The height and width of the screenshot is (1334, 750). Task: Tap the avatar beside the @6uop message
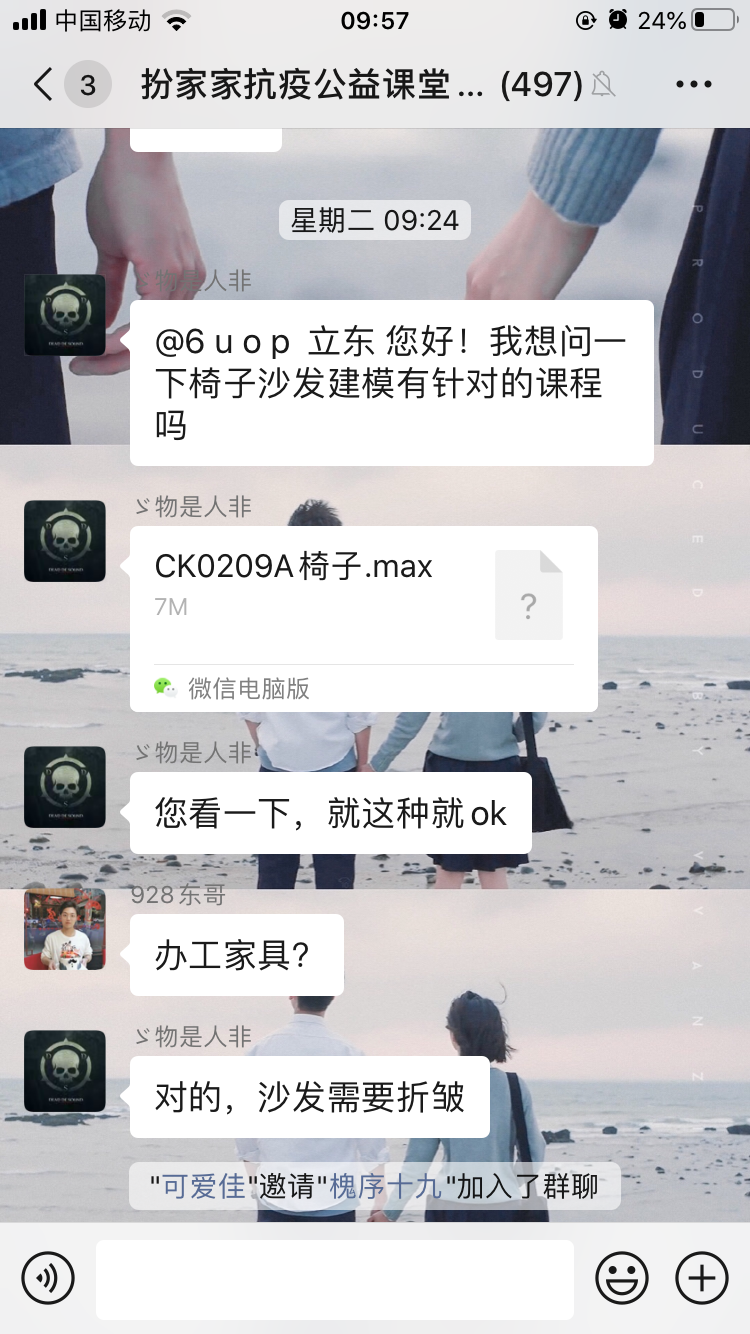coord(65,315)
